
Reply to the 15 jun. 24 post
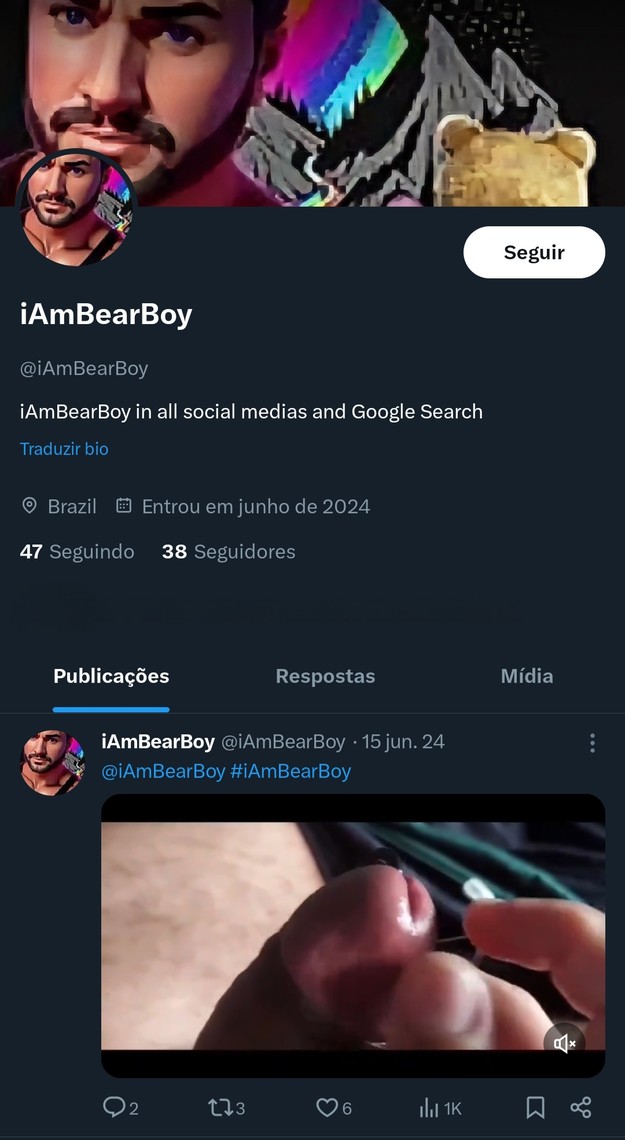[115, 1107]
